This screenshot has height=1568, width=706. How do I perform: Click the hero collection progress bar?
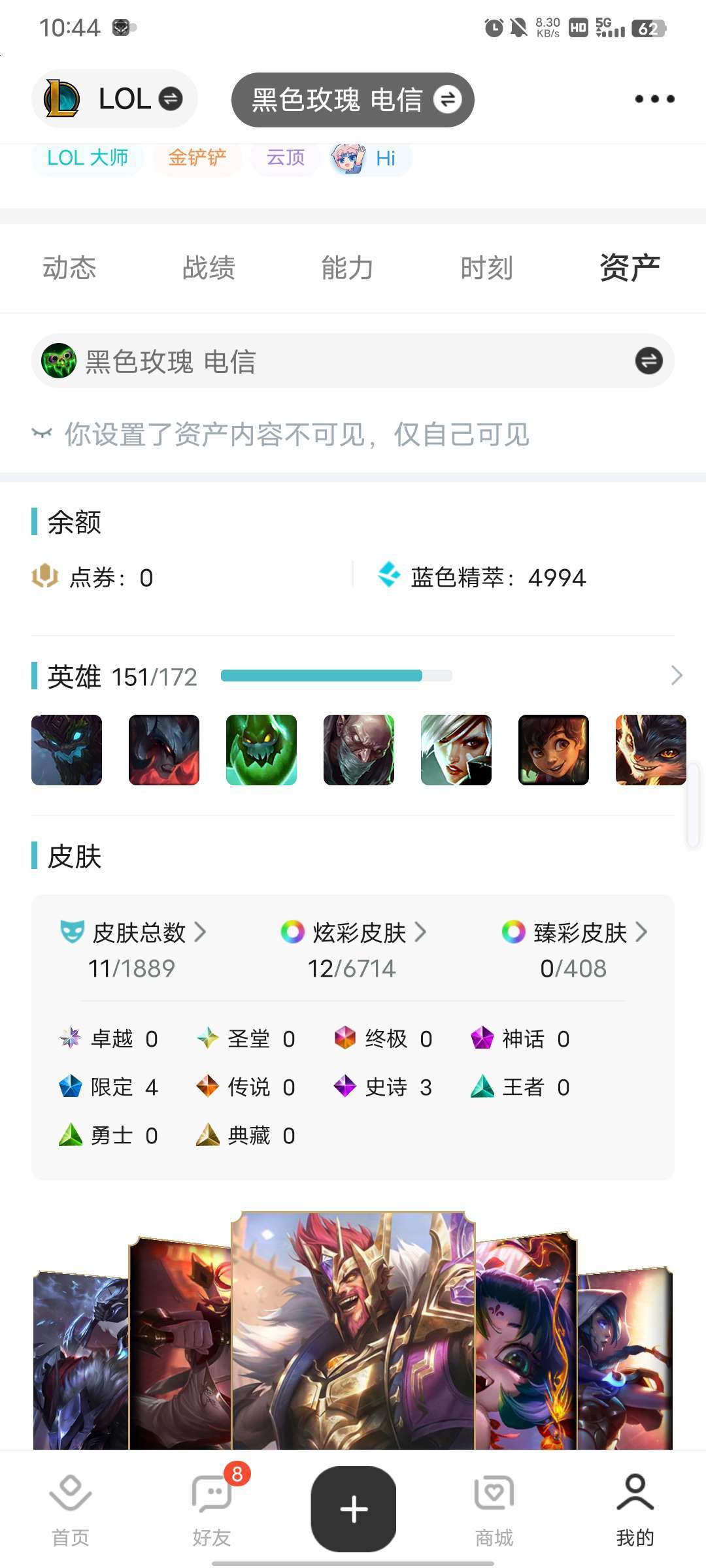click(337, 678)
